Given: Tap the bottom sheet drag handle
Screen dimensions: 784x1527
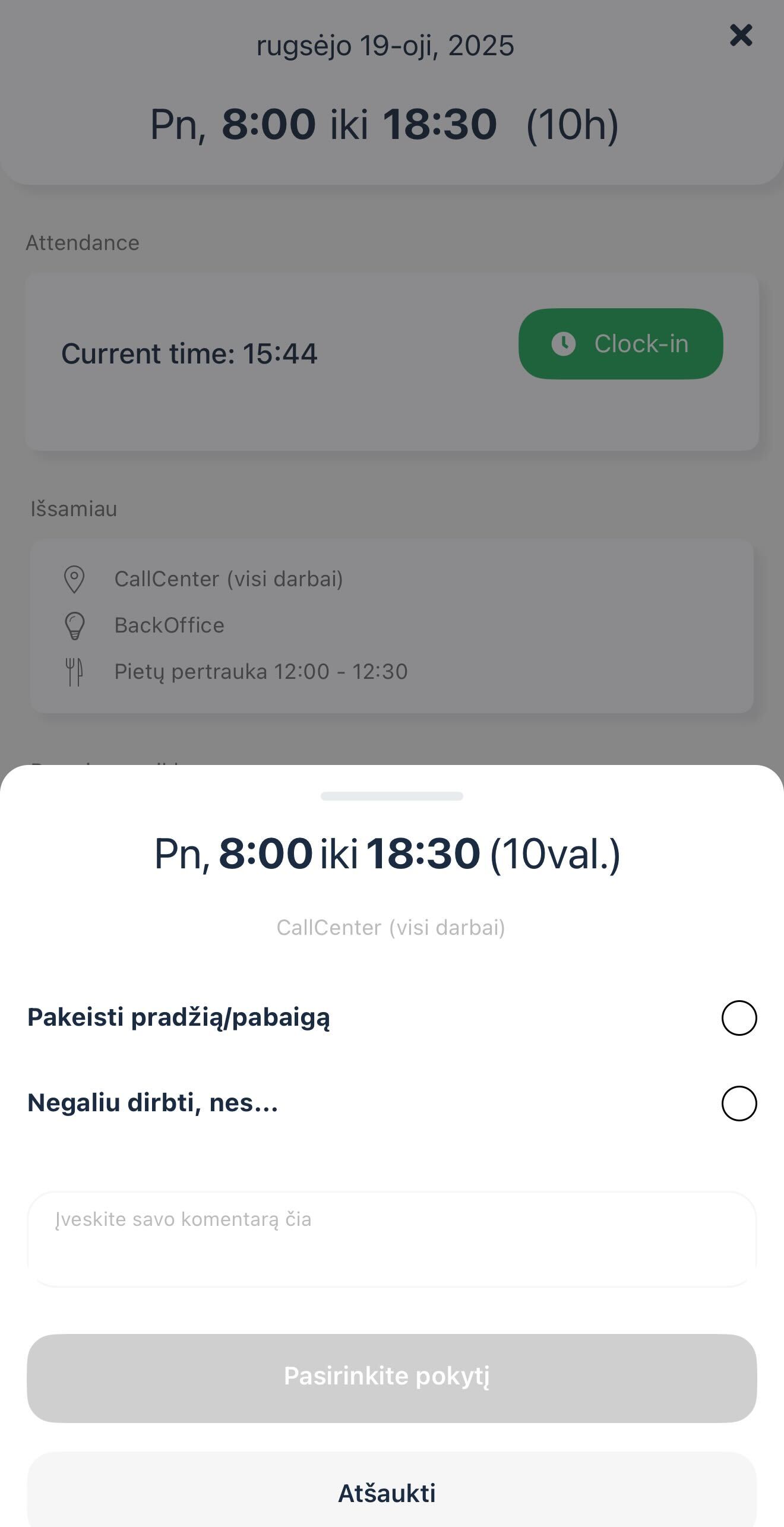Looking at the screenshot, I should (x=392, y=796).
